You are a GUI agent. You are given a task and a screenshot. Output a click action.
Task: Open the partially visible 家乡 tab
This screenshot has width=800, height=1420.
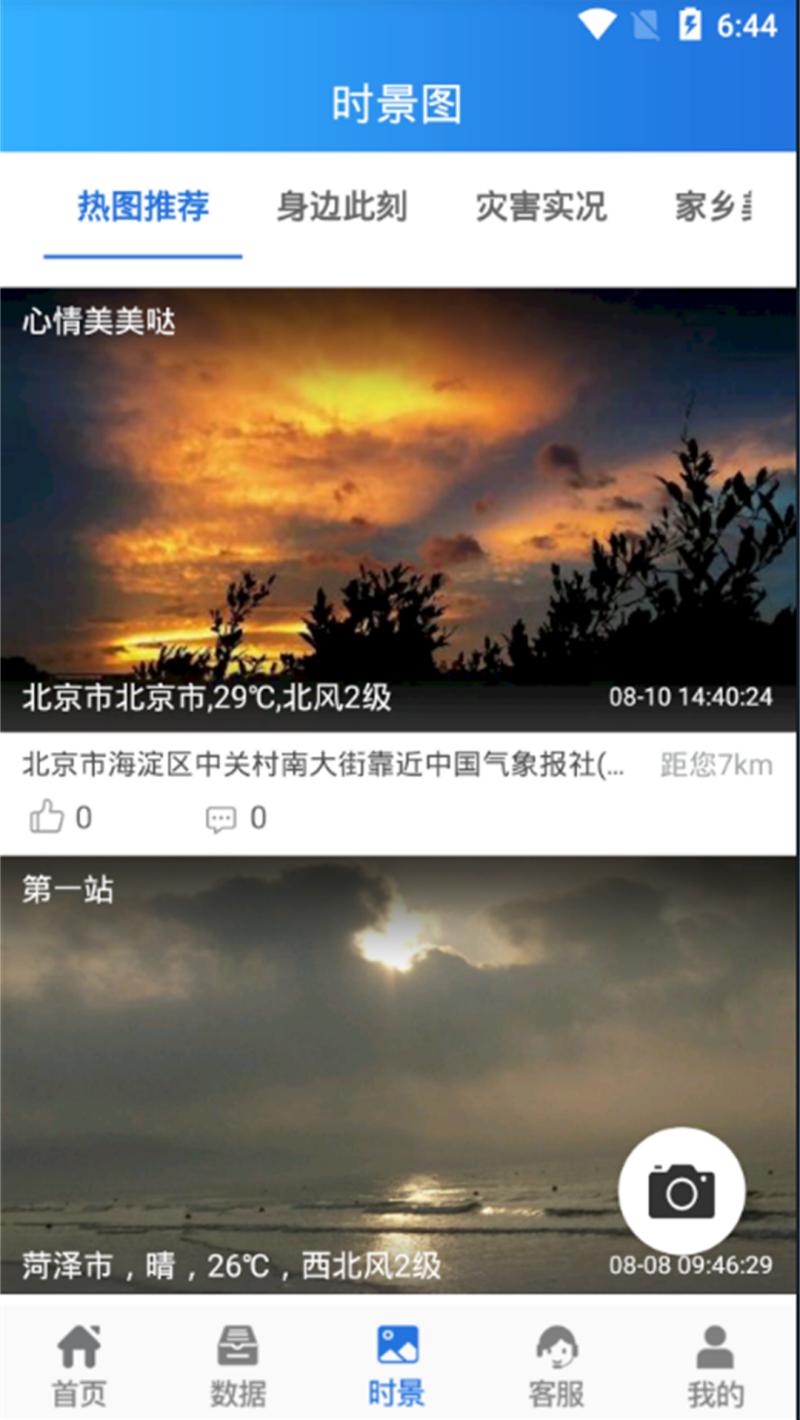coord(713,207)
